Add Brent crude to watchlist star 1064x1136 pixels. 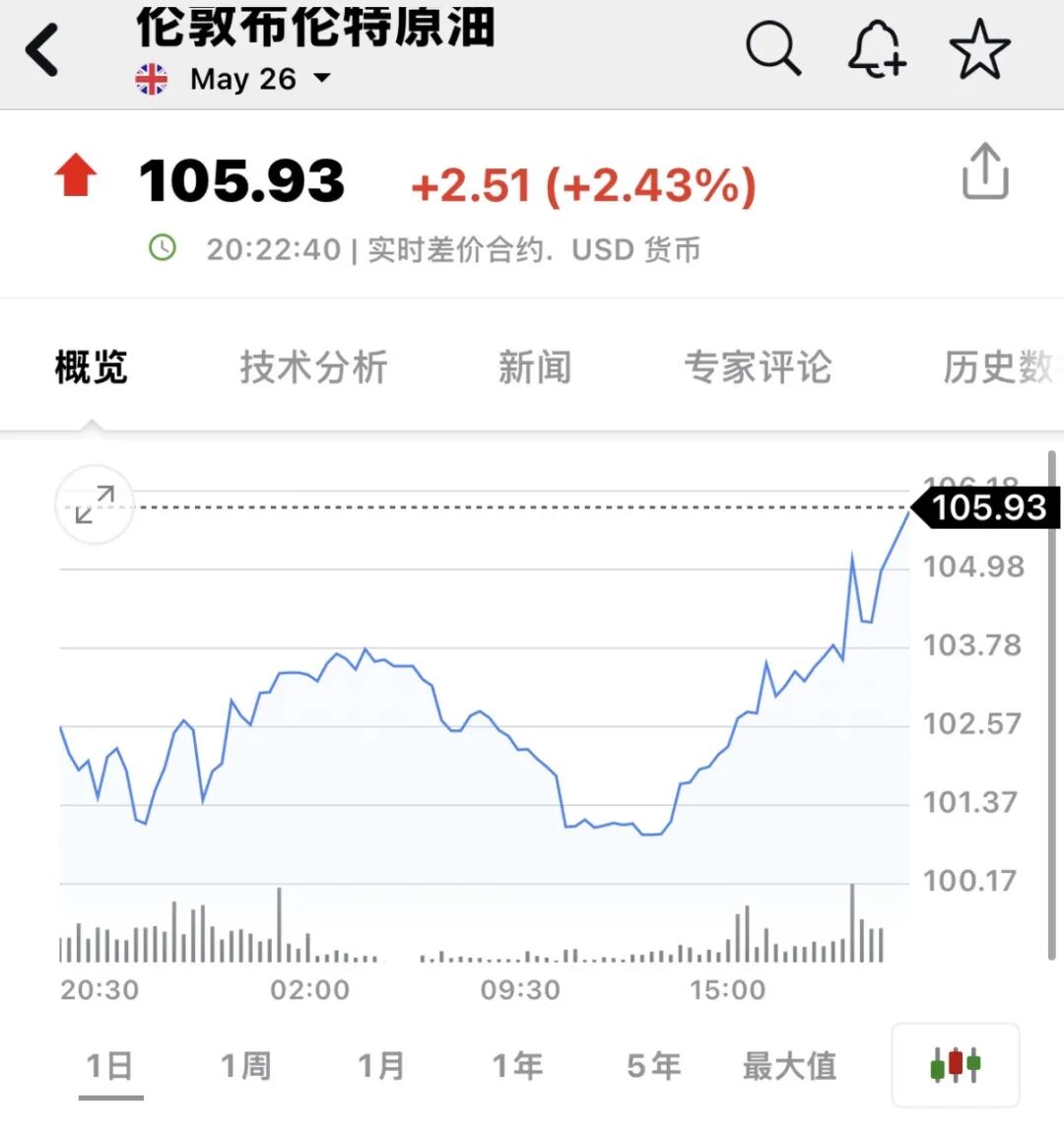click(979, 49)
